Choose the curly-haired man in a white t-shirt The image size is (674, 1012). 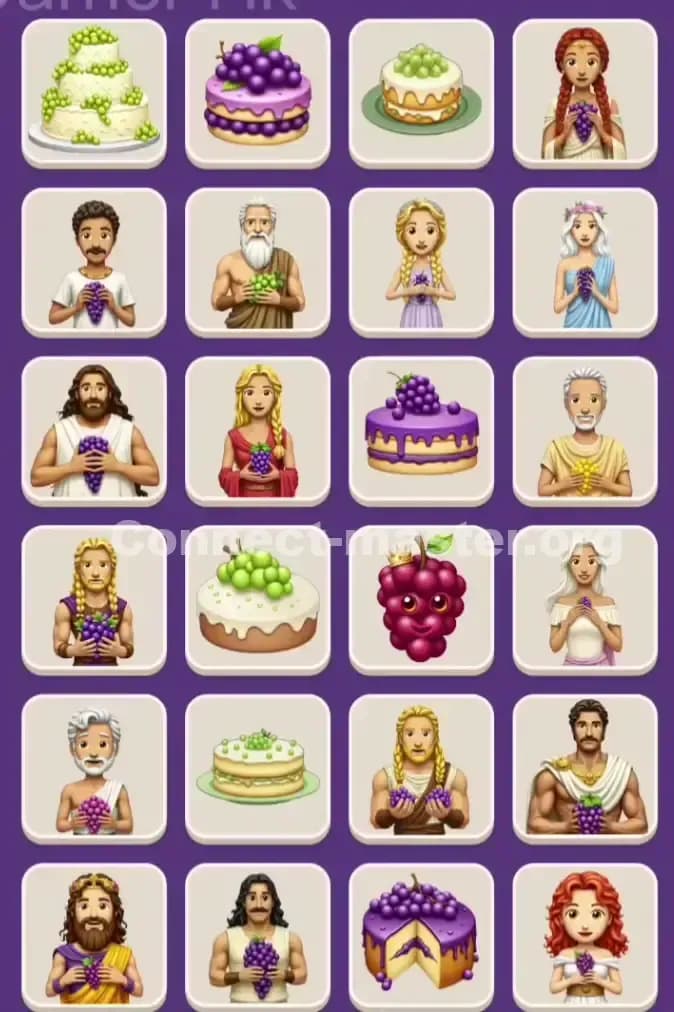[94, 262]
